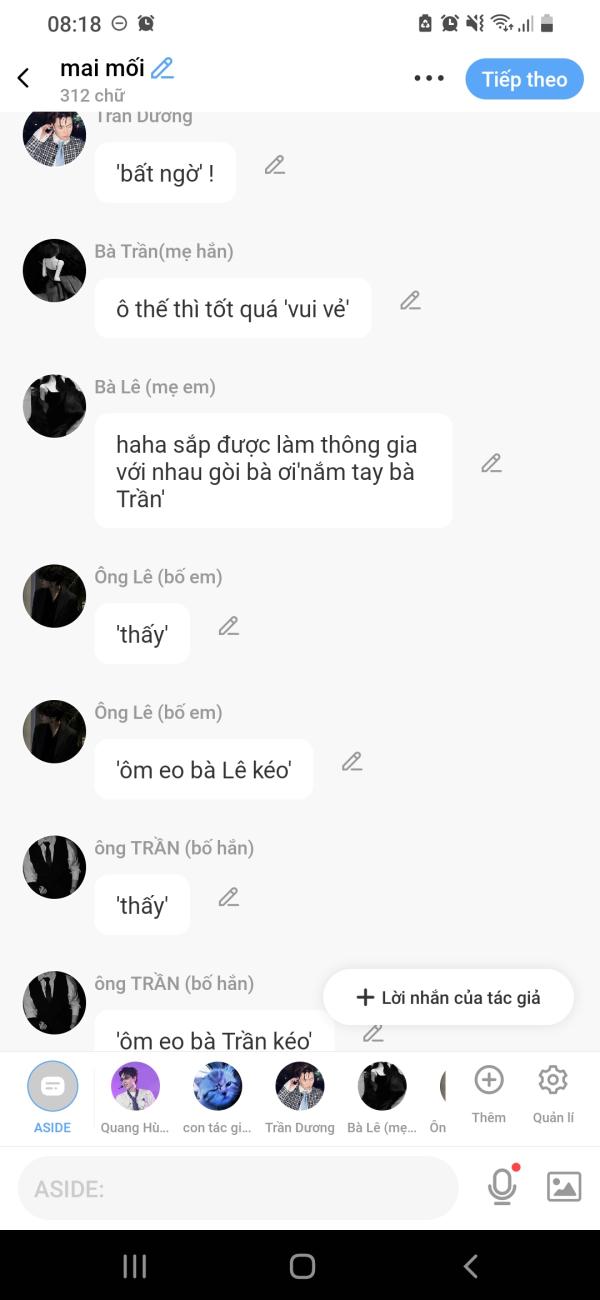Edit the title 'mai mối'
This screenshot has width=600, height=1300.
(x=162, y=68)
